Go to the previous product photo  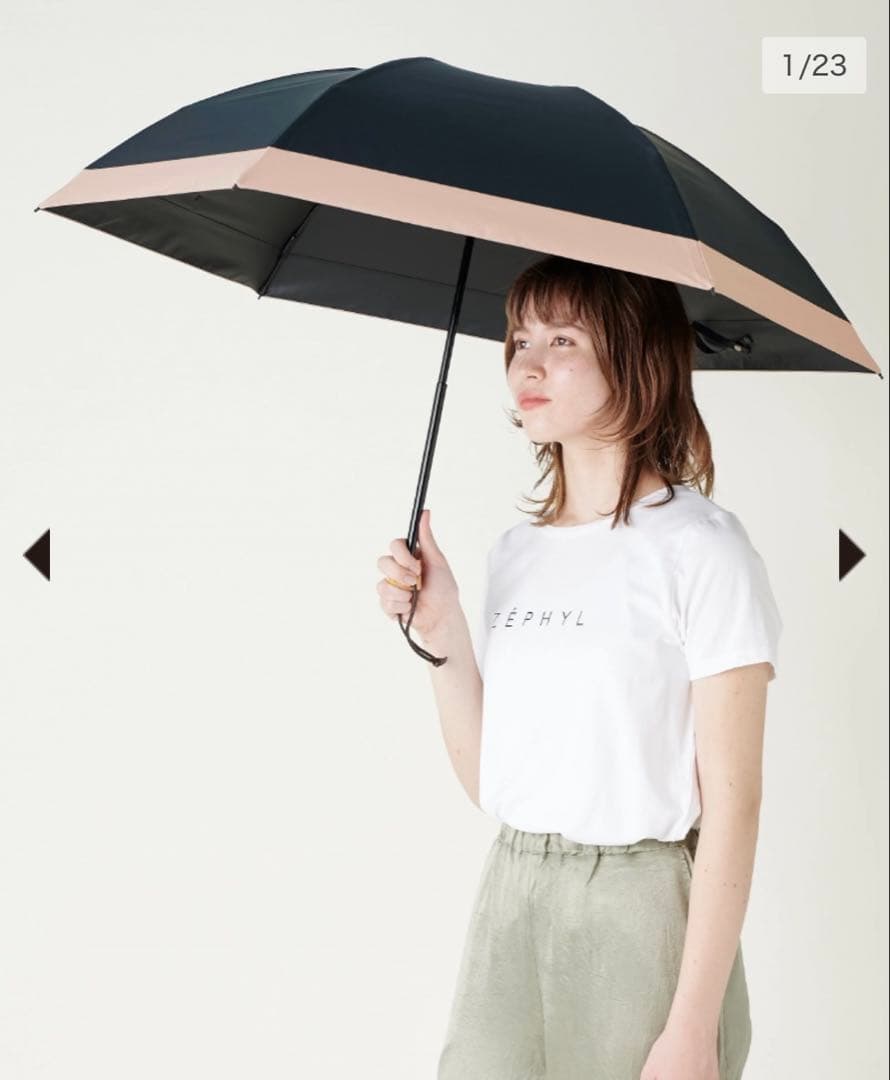click(x=37, y=554)
